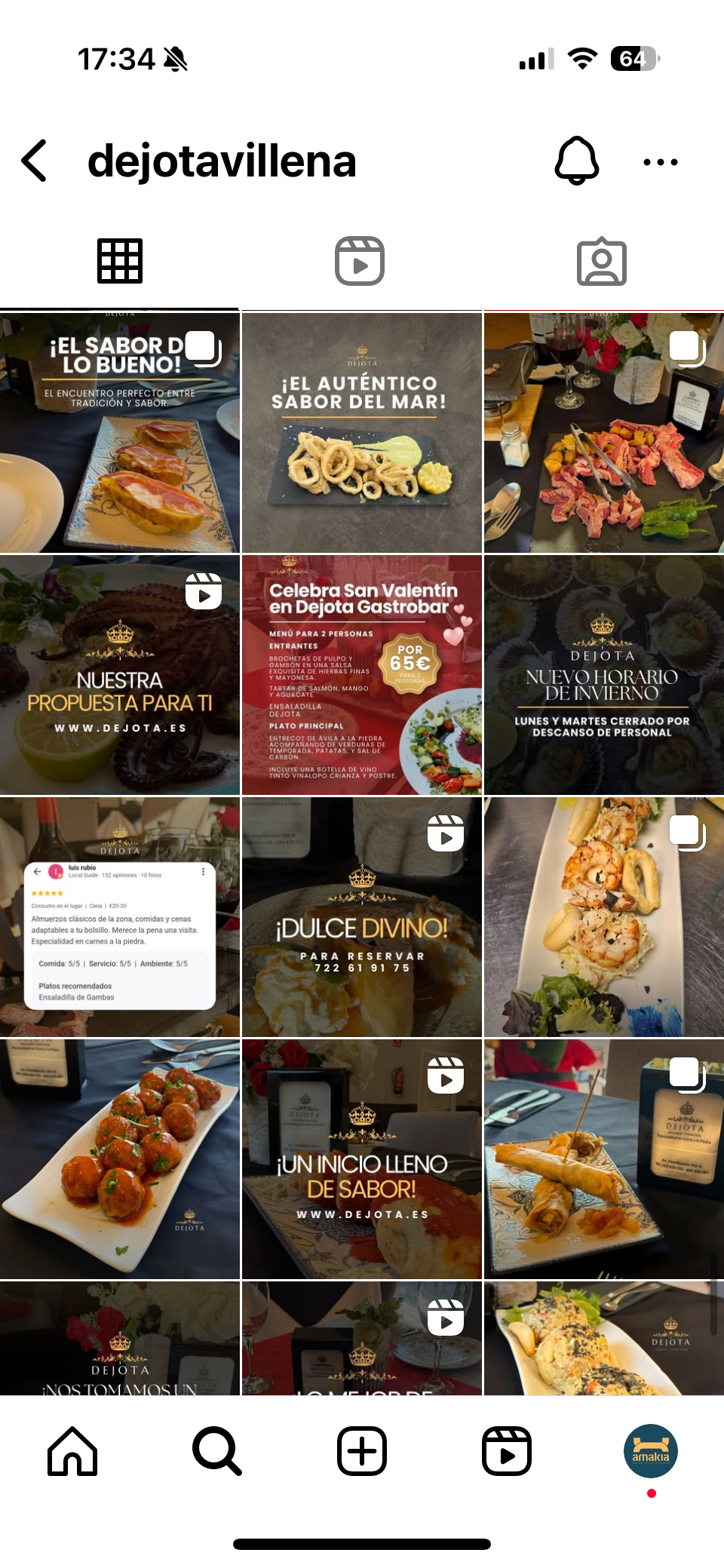Switch to the tagged photos tab

coord(601,262)
